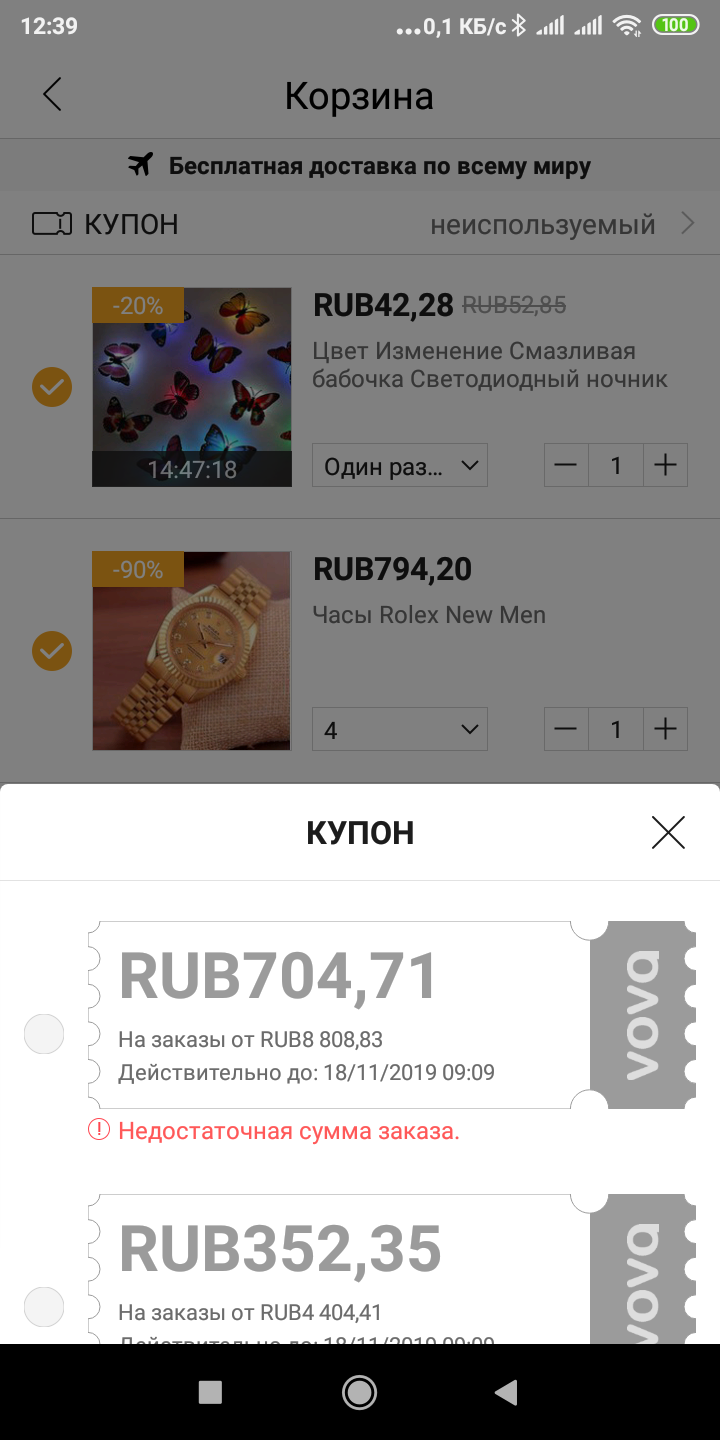This screenshot has height=1440, width=720.
Task: Open the КУПОН row marked неиспользуемый
Action: pos(360,224)
